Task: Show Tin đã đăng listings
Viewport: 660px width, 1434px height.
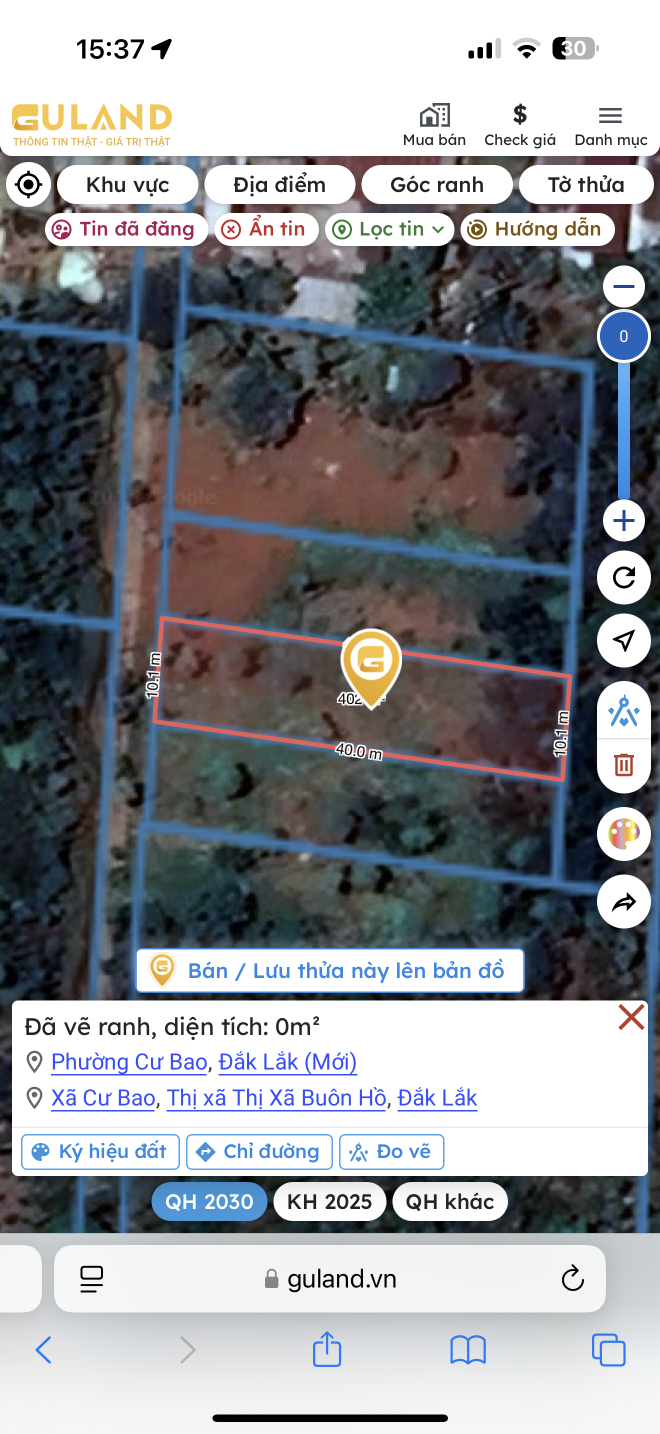Action: tap(126, 229)
